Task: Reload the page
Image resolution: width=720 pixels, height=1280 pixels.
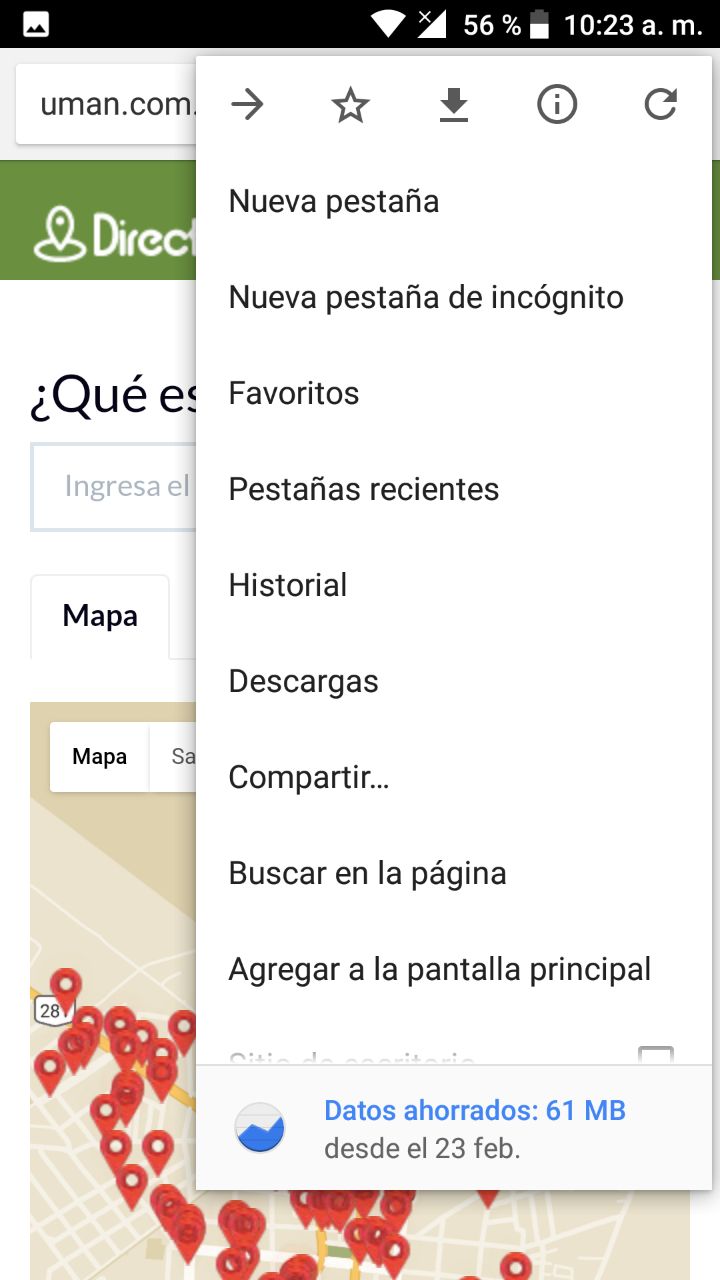Action: pos(660,104)
